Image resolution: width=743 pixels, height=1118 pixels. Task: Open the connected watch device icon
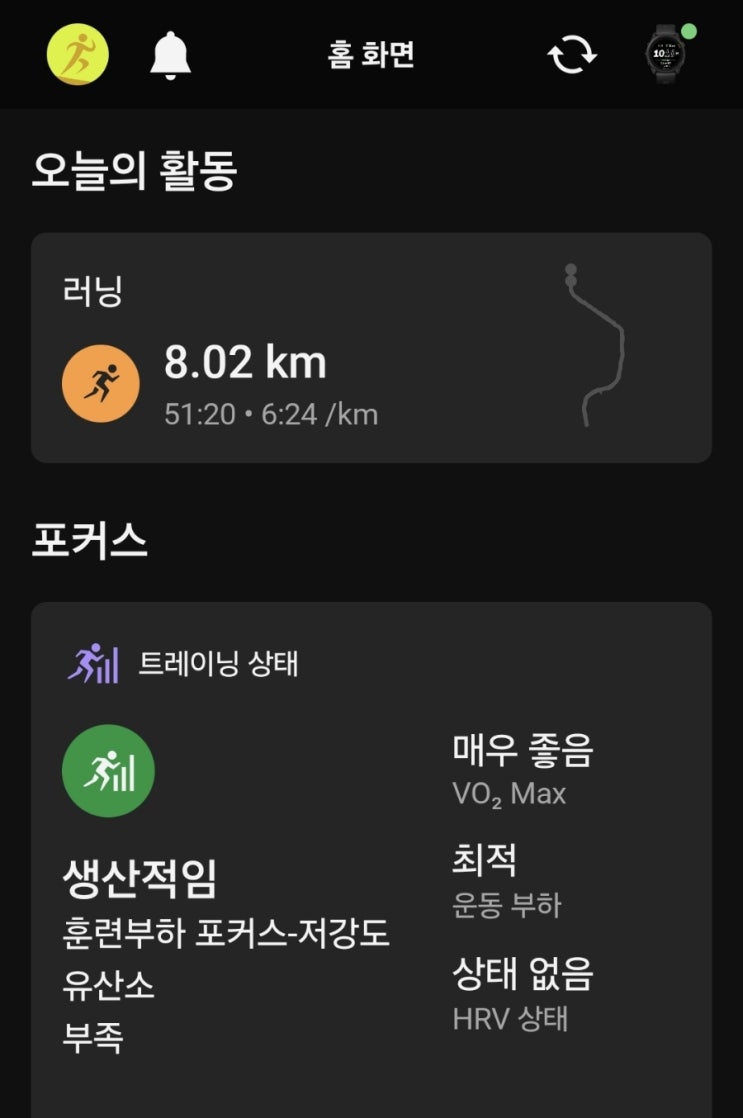[669, 53]
